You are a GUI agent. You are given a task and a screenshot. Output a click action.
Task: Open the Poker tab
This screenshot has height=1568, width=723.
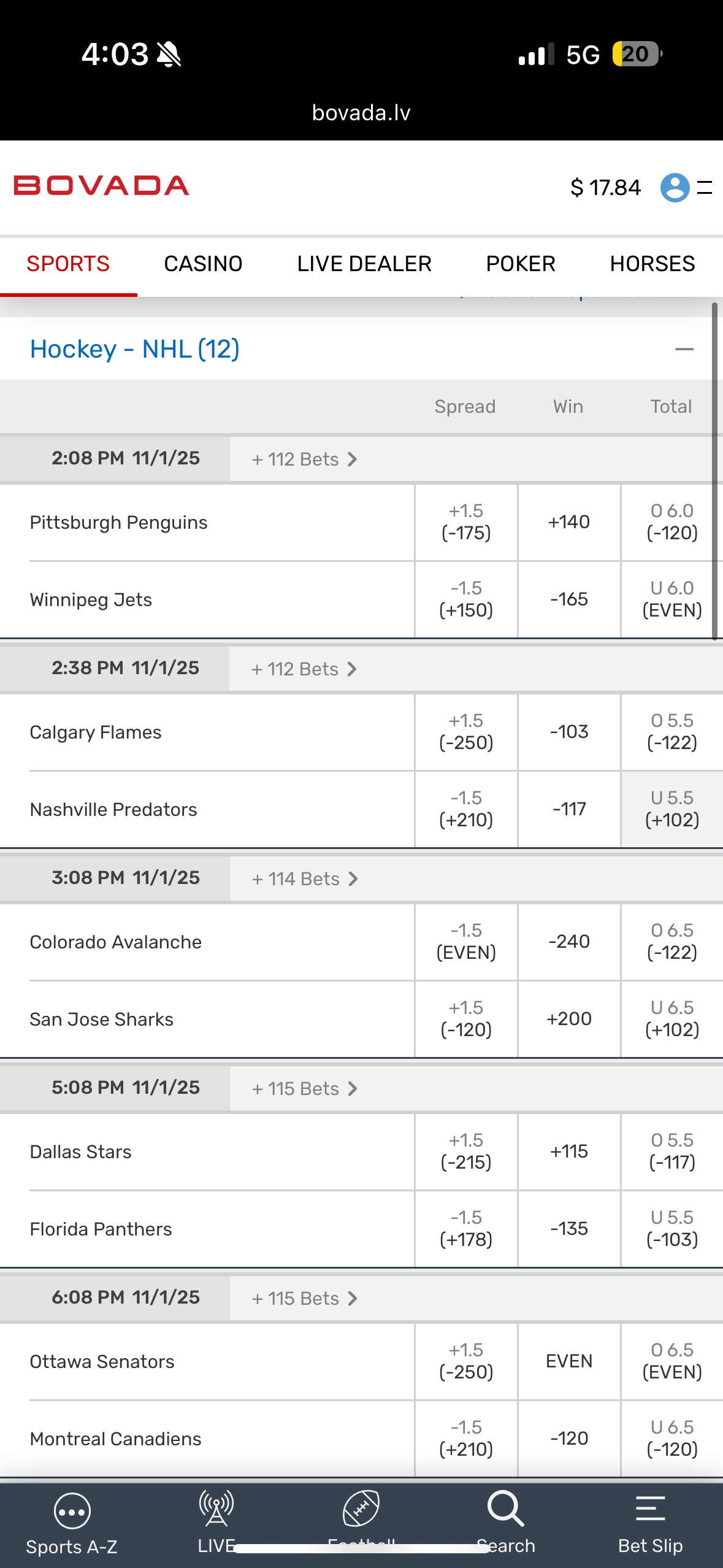[x=521, y=264]
